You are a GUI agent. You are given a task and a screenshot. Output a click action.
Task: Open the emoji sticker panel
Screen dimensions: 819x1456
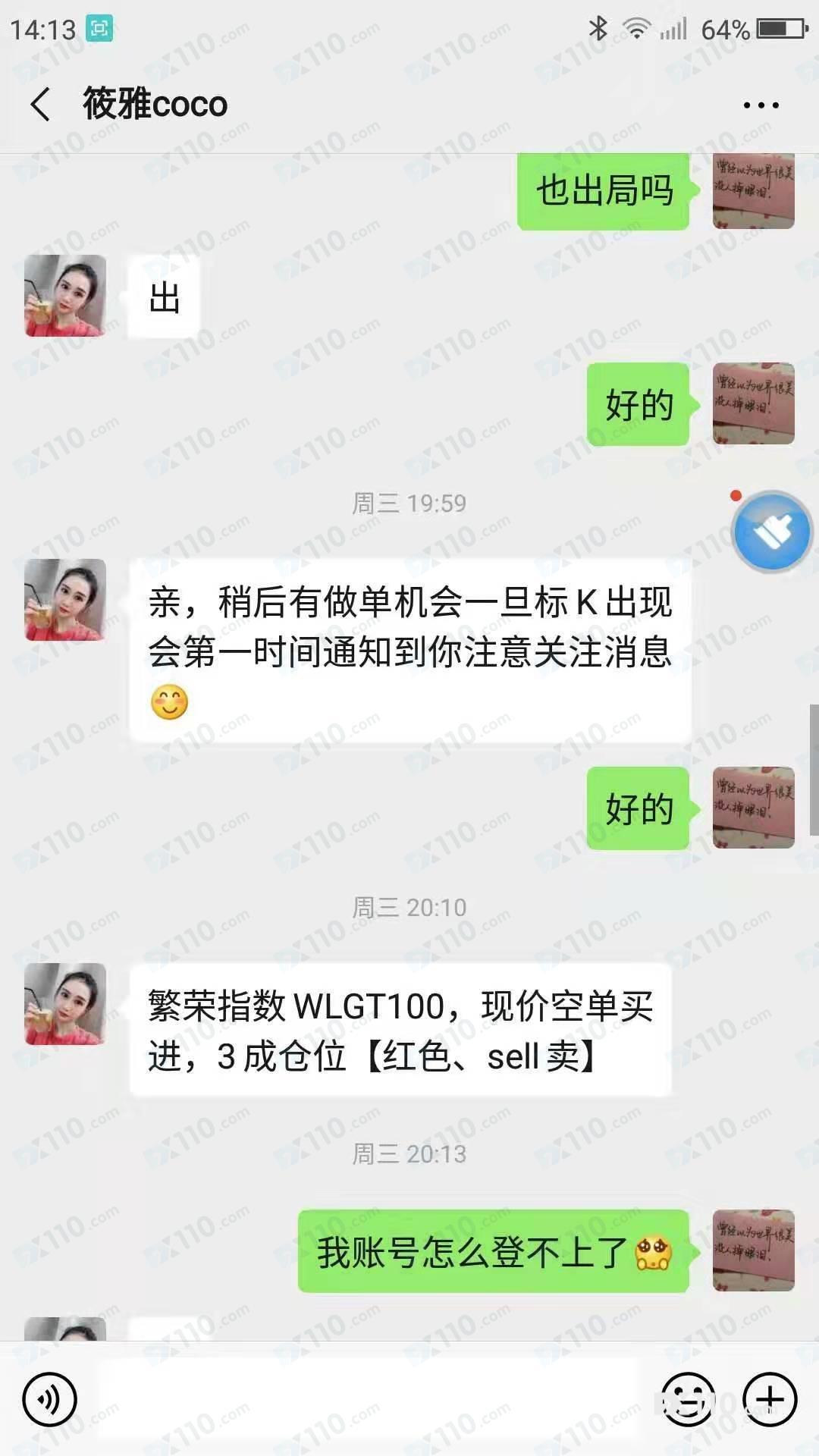tap(687, 1399)
